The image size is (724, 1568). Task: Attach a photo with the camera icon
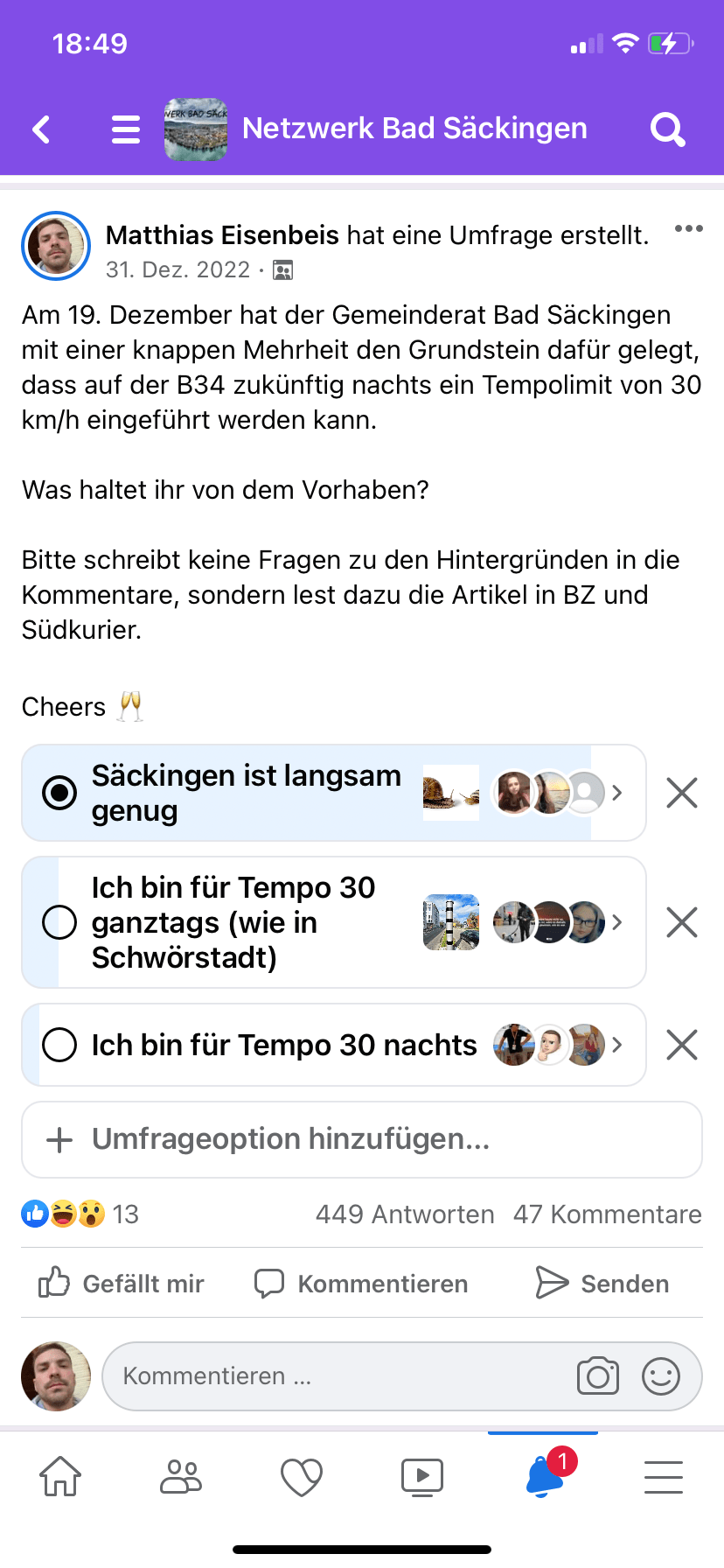(597, 1375)
